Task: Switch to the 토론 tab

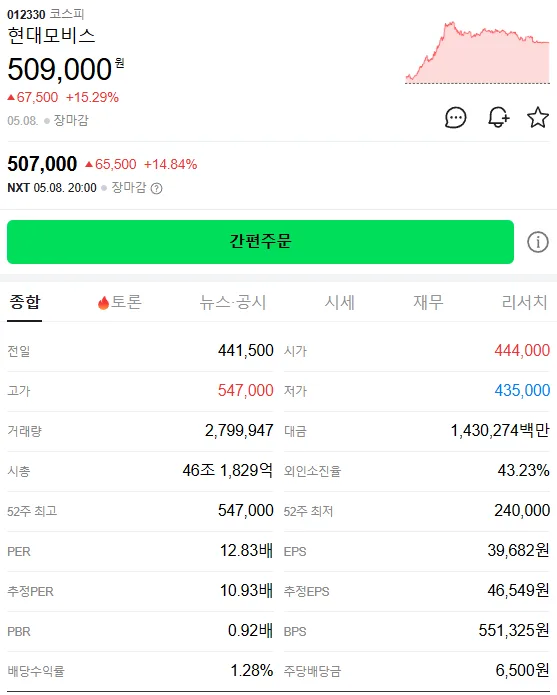Action: pyautogui.click(x=120, y=302)
